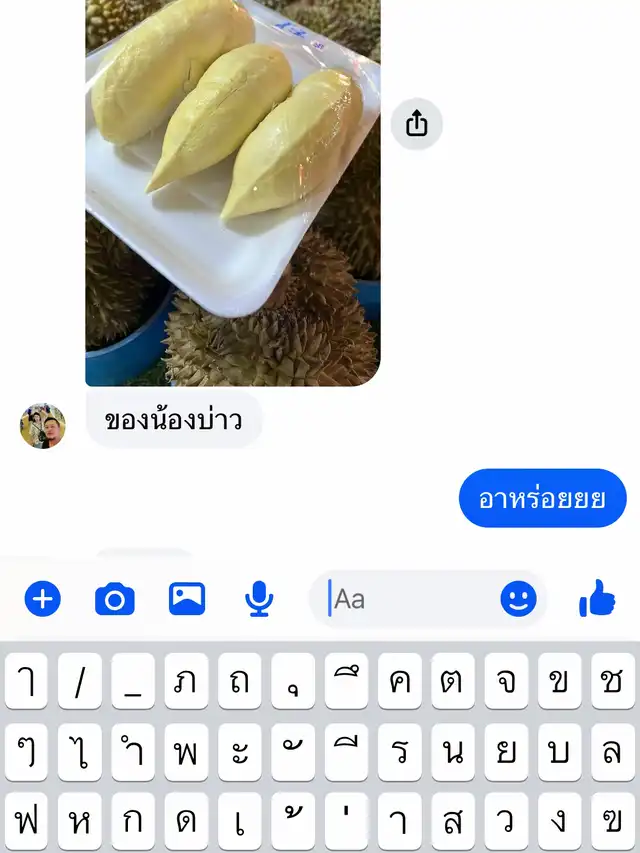This screenshot has width=640, height=853.
Task: Open the durian photo full screen
Action: pyautogui.click(x=232, y=190)
